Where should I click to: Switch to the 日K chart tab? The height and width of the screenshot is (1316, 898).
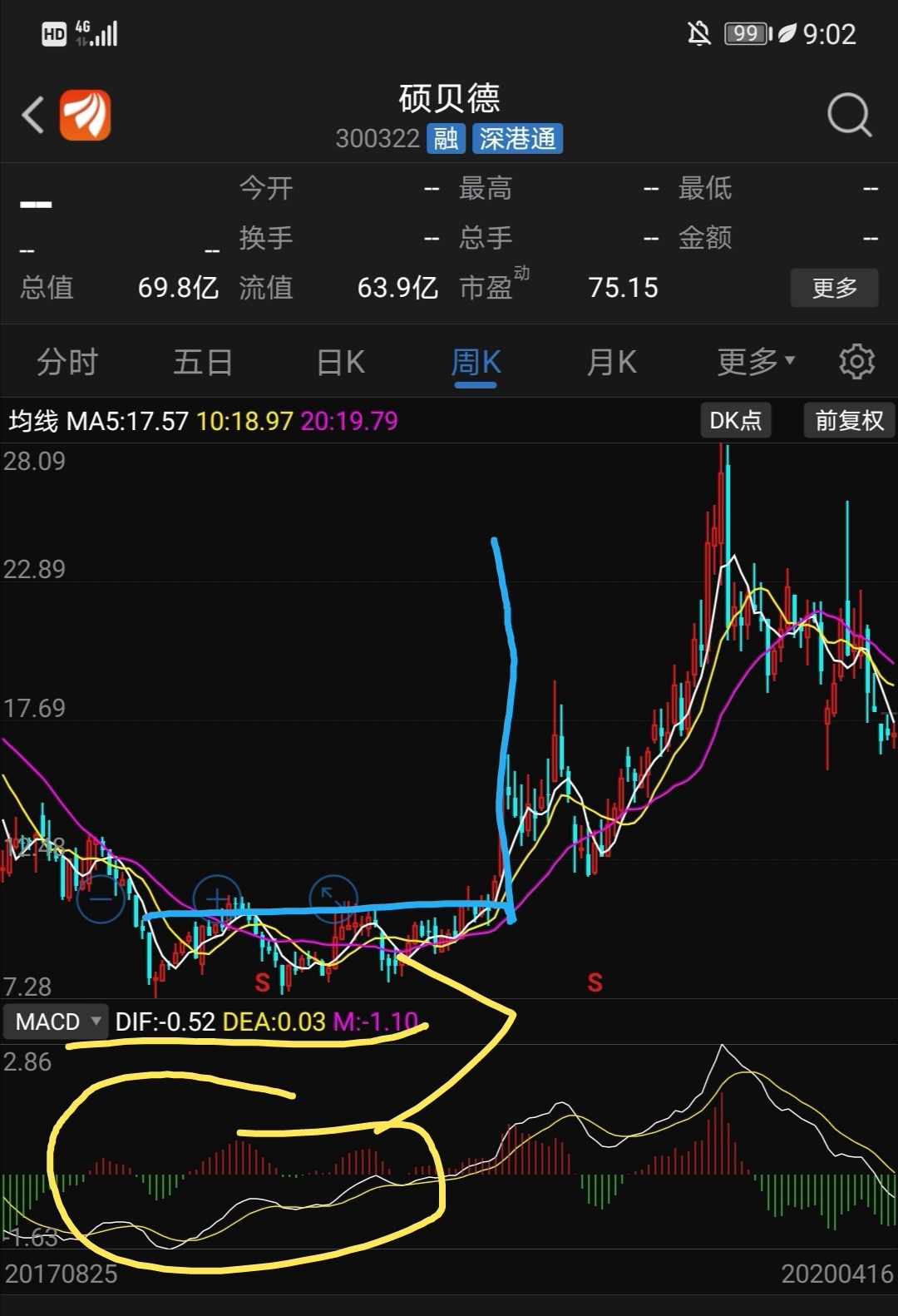340,363
